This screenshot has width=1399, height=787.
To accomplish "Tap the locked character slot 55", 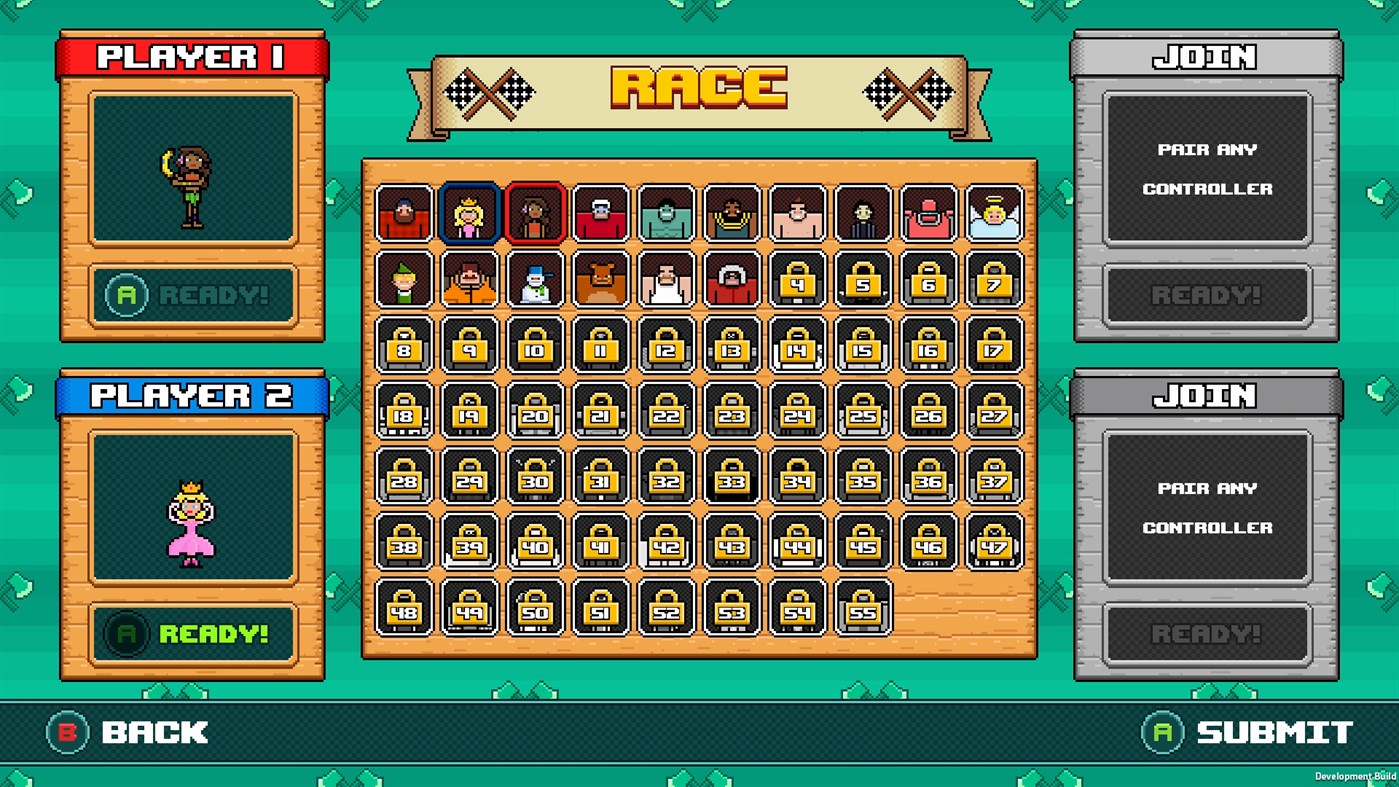I will point(863,607).
